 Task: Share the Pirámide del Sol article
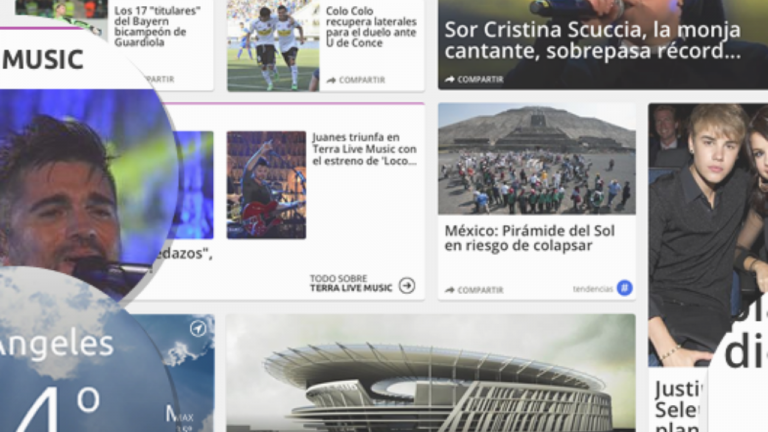pyautogui.click(x=474, y=289)
